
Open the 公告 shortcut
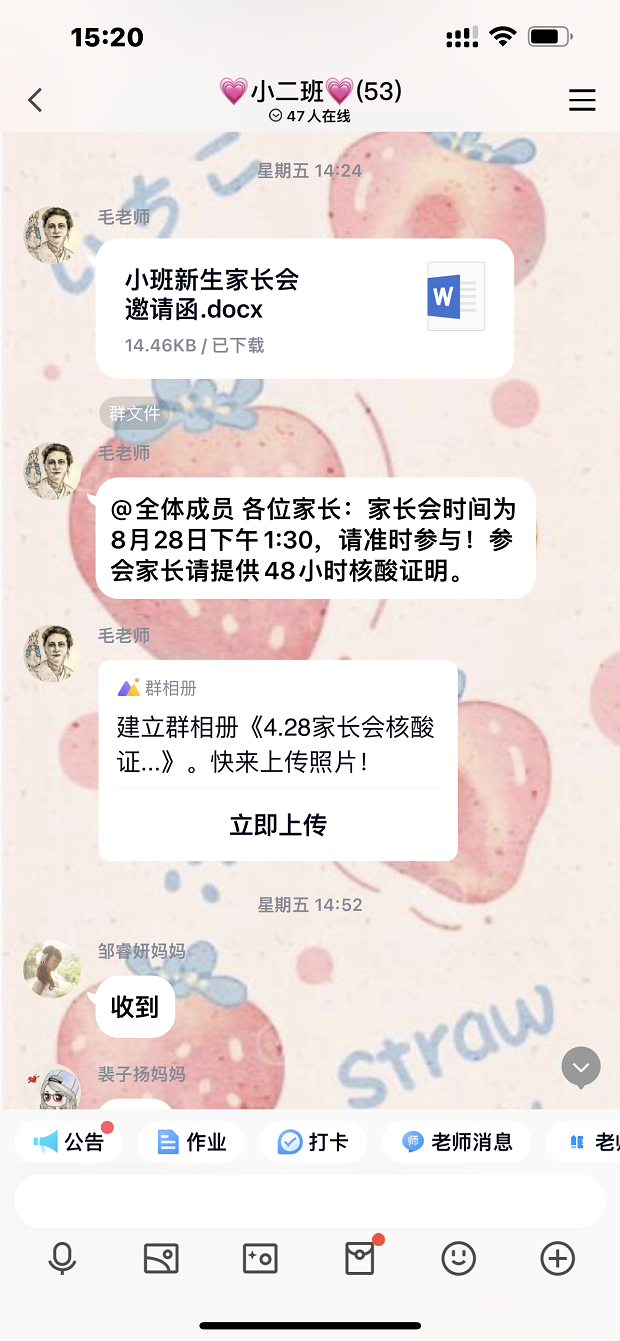click(x=69, y=1142)
